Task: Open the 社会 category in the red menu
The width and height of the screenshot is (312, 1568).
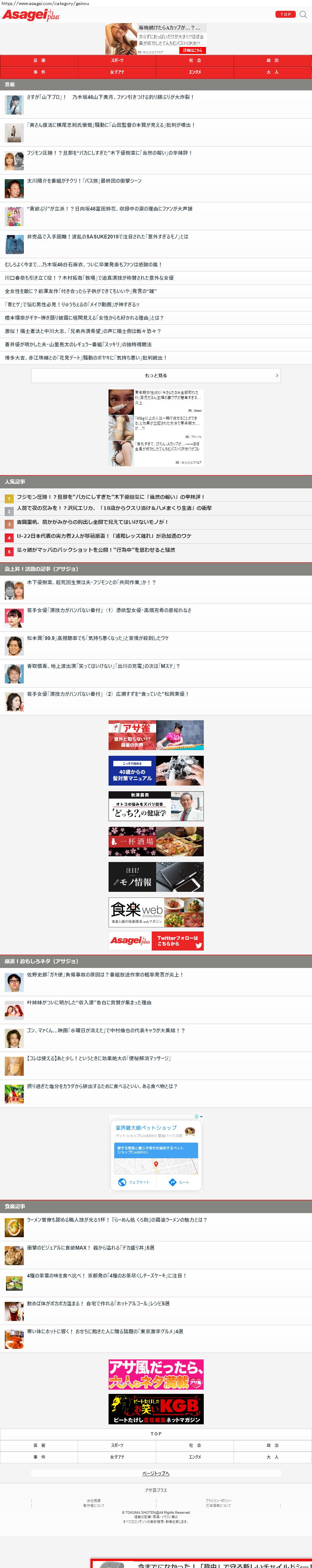Action: click(195, 60)
